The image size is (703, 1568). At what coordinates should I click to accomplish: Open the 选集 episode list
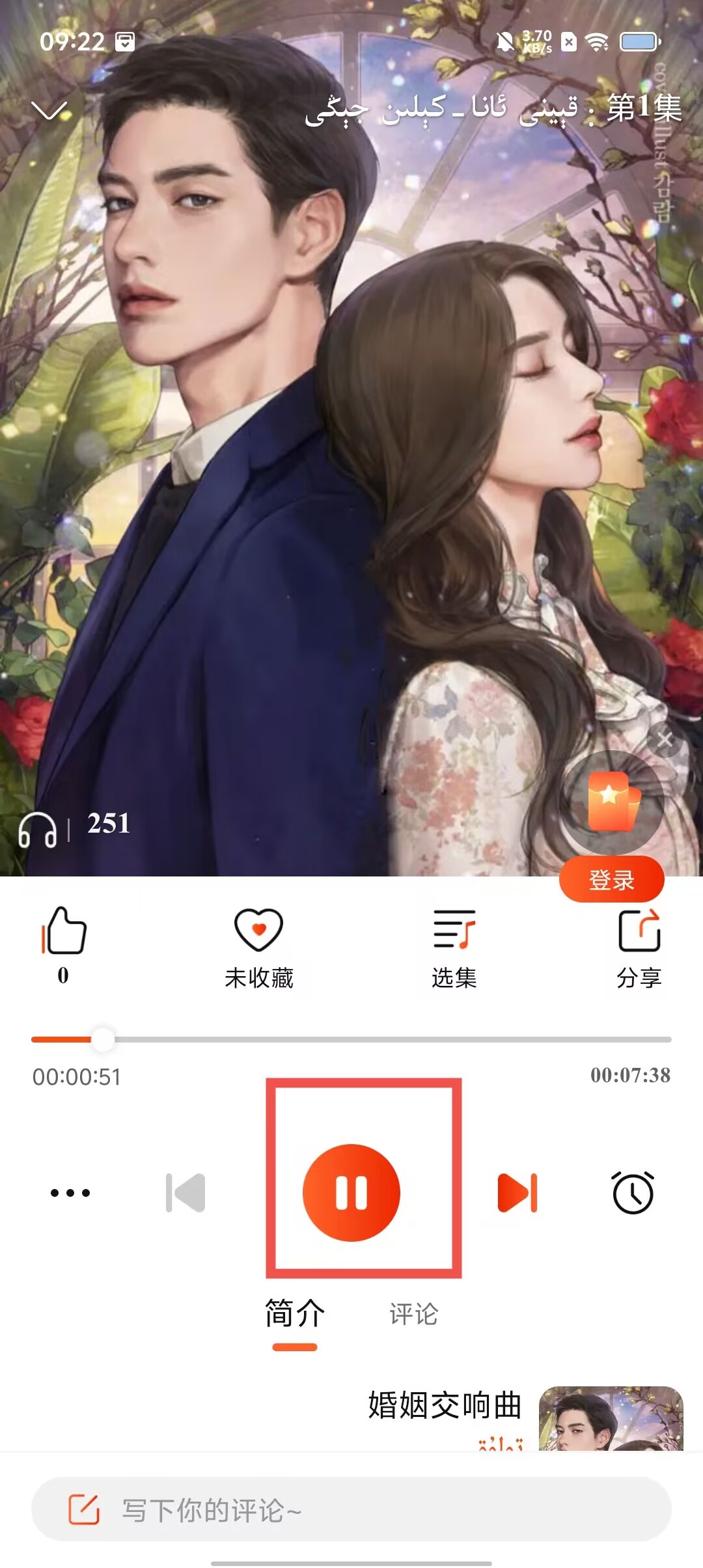(454, 931)
